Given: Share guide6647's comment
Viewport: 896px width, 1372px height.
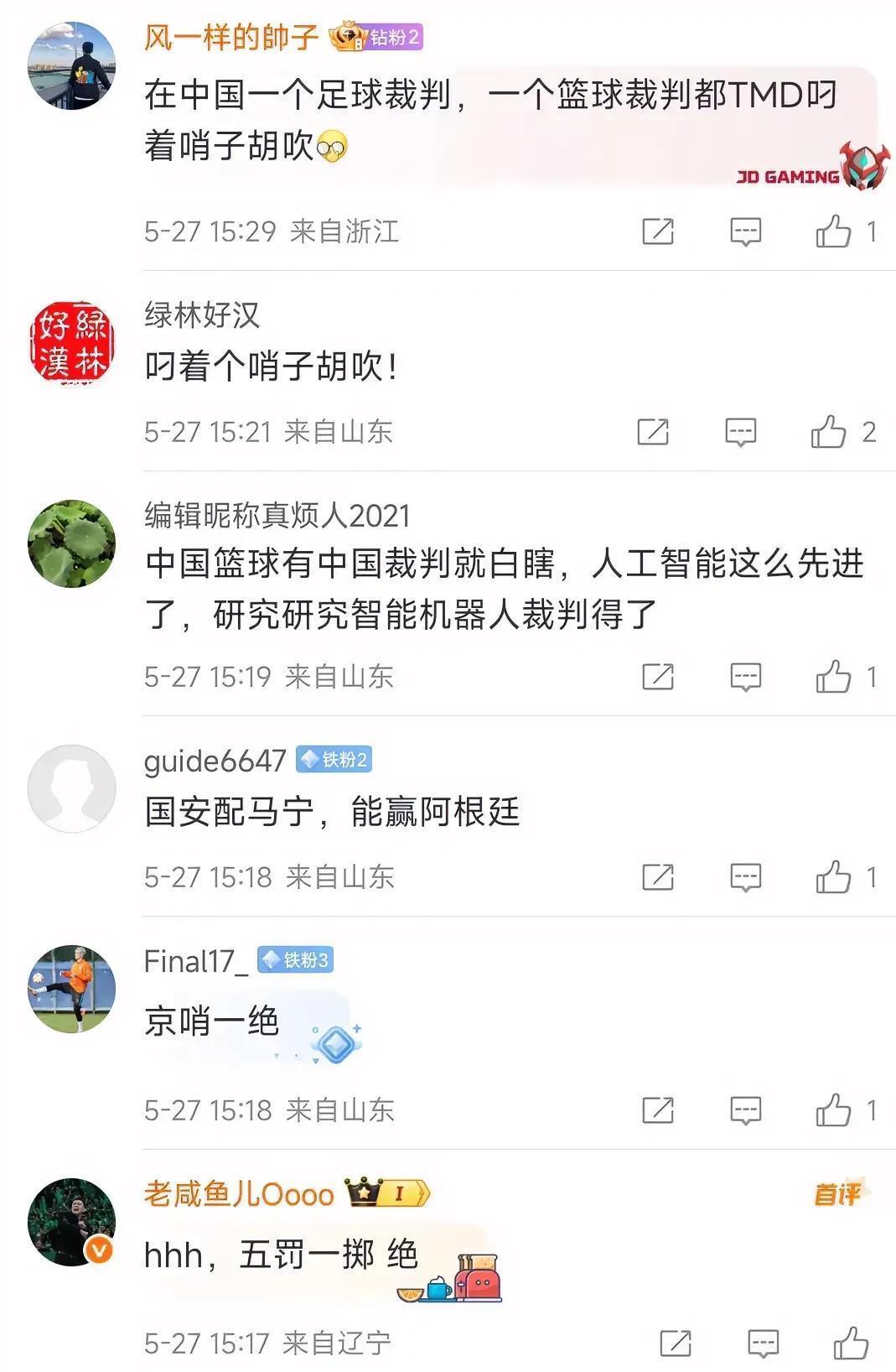Looking at the screenshot, I should [657, 877].
